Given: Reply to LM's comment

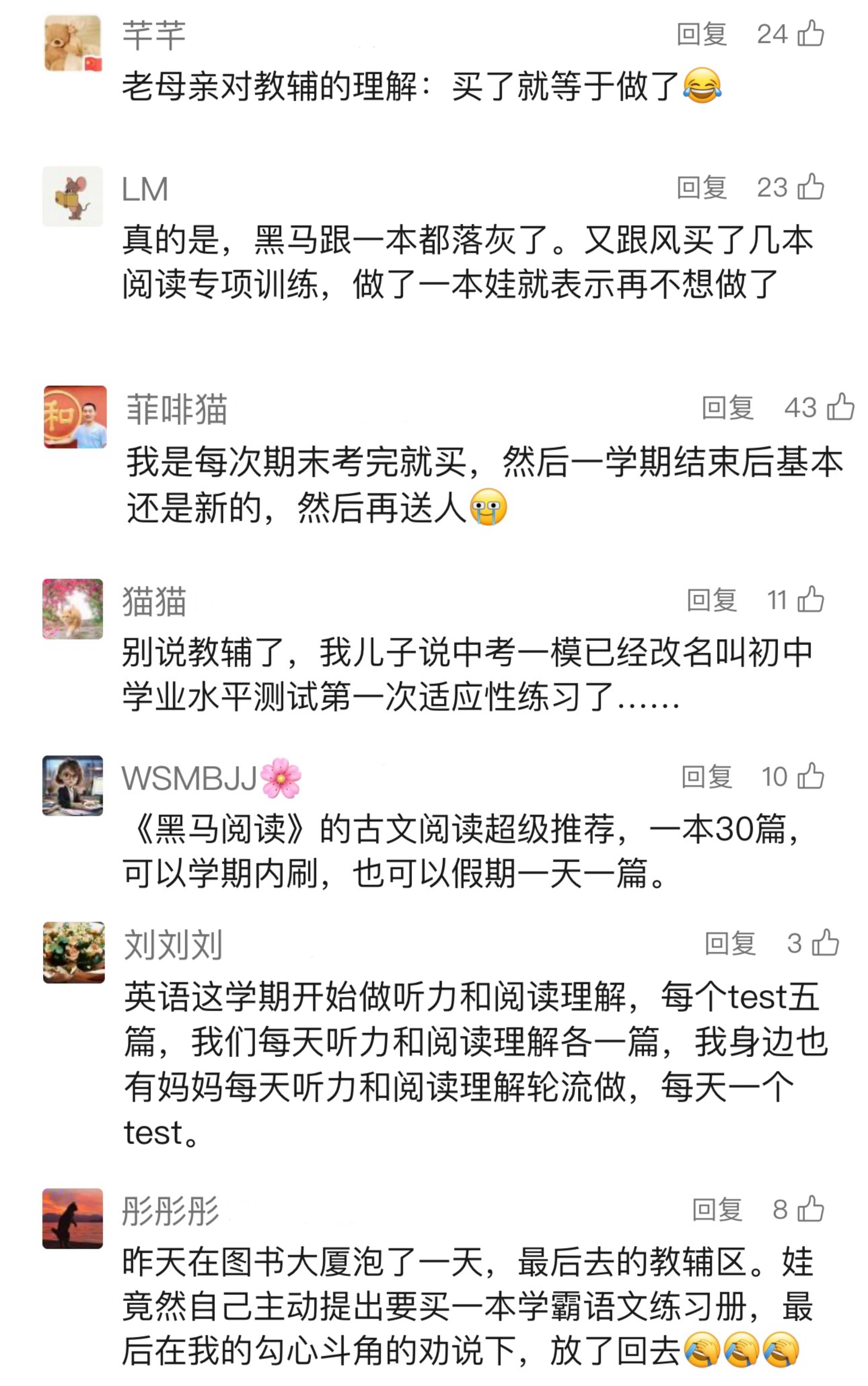Looking at the screenshot, I should [x=702, y=188].
